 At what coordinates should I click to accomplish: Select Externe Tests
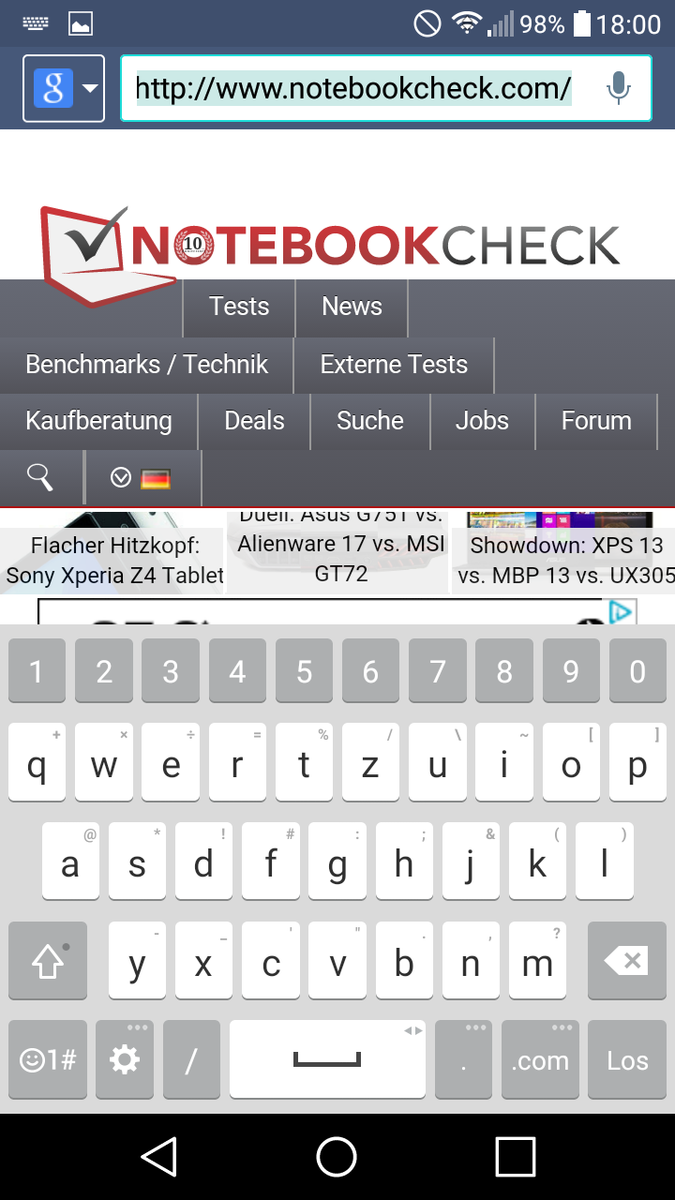(394, 364)
